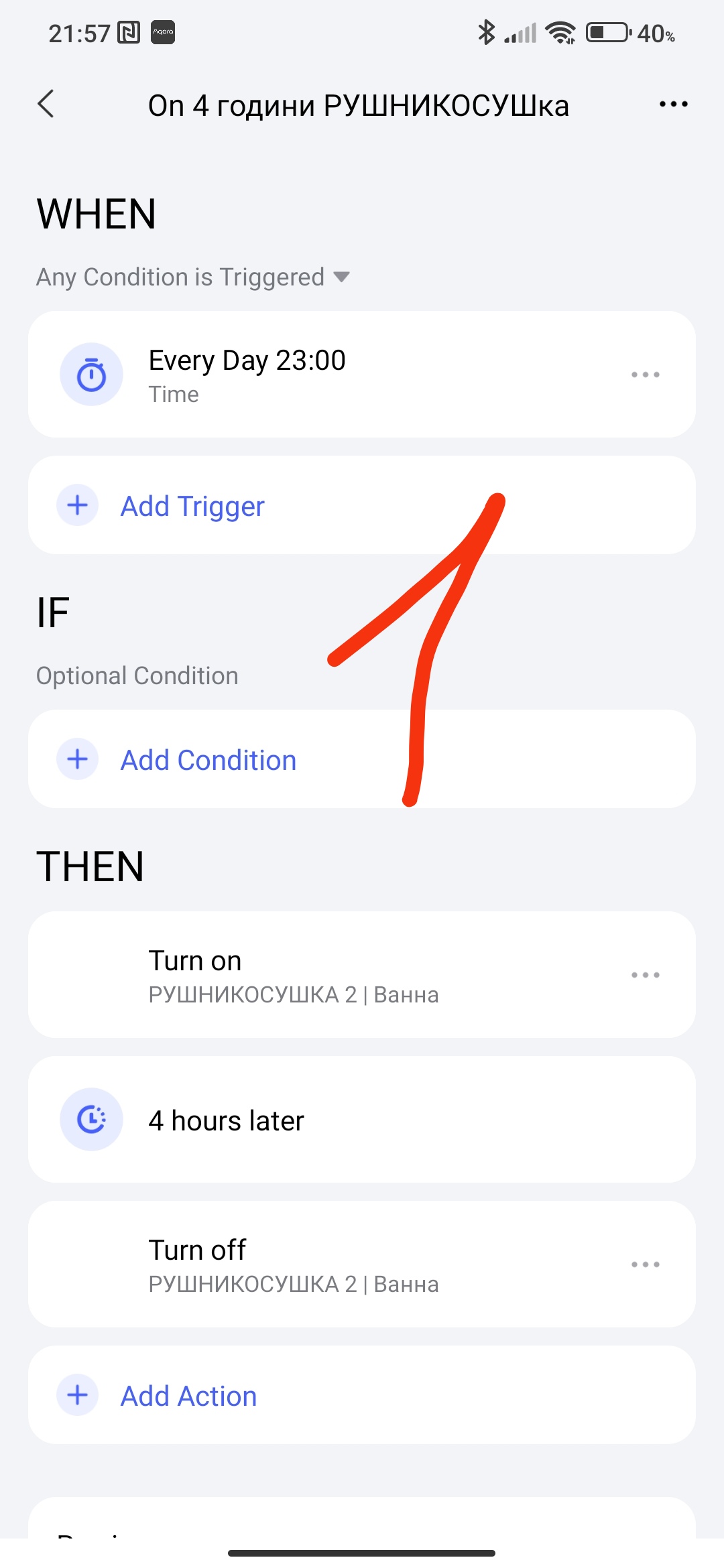724x1568 pixels.
Task: Open options for the Turn on action
Action: tap(645, 975)
